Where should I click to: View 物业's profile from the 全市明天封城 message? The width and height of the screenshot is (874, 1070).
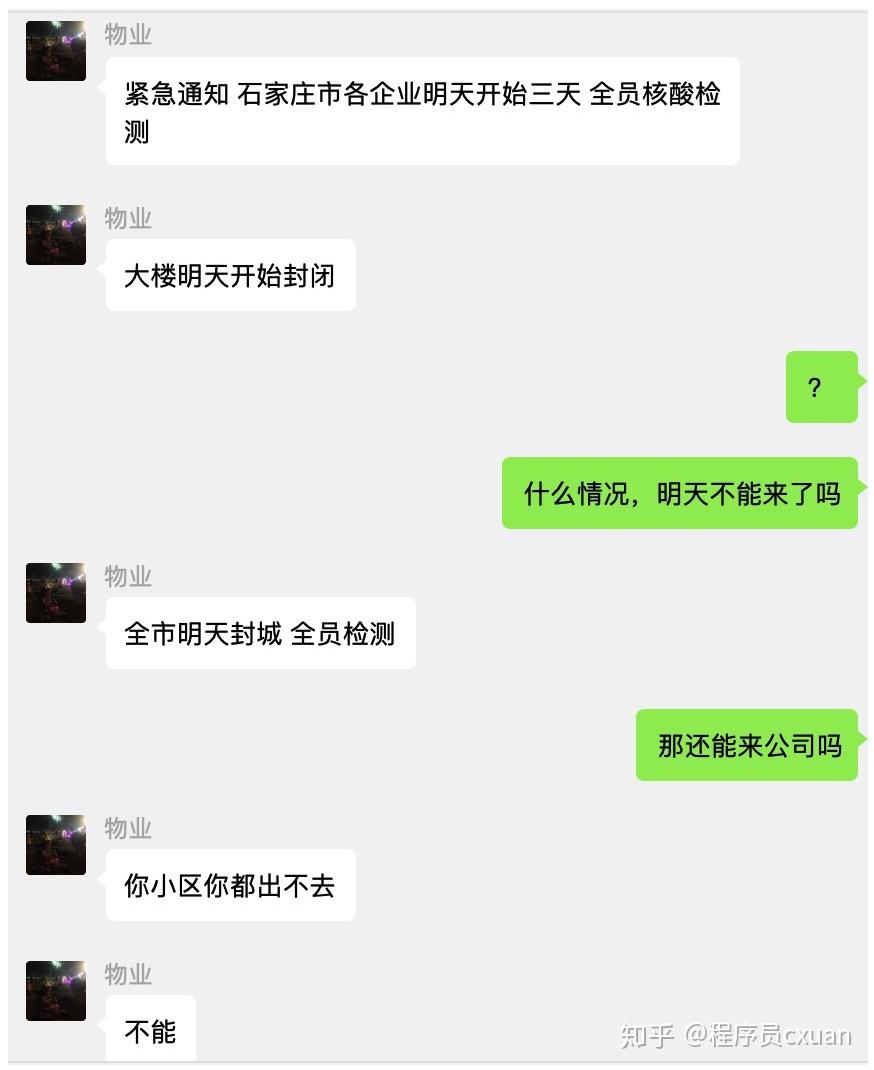[56, 593]
